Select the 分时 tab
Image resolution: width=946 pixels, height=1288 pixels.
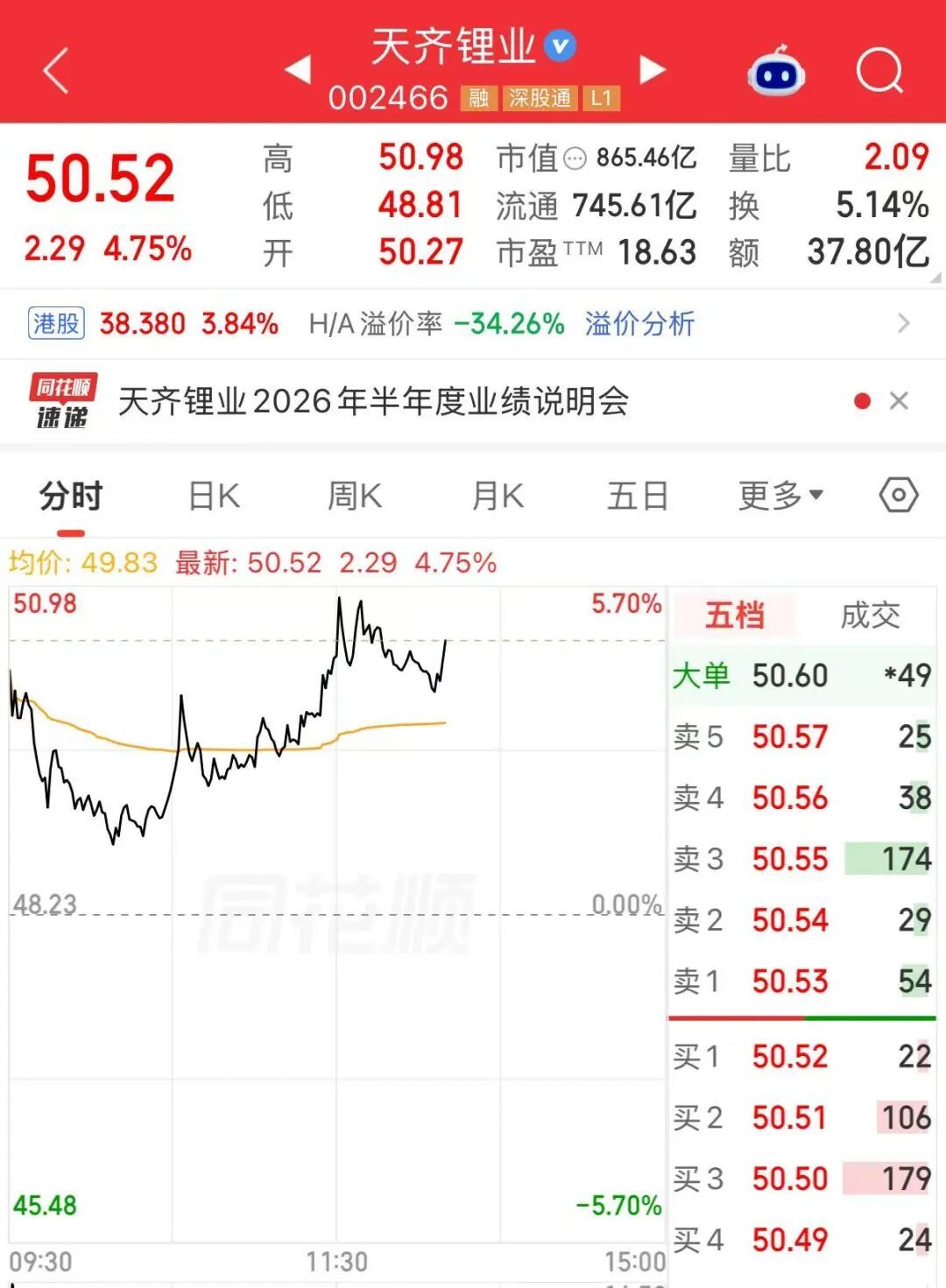point(71,496)
